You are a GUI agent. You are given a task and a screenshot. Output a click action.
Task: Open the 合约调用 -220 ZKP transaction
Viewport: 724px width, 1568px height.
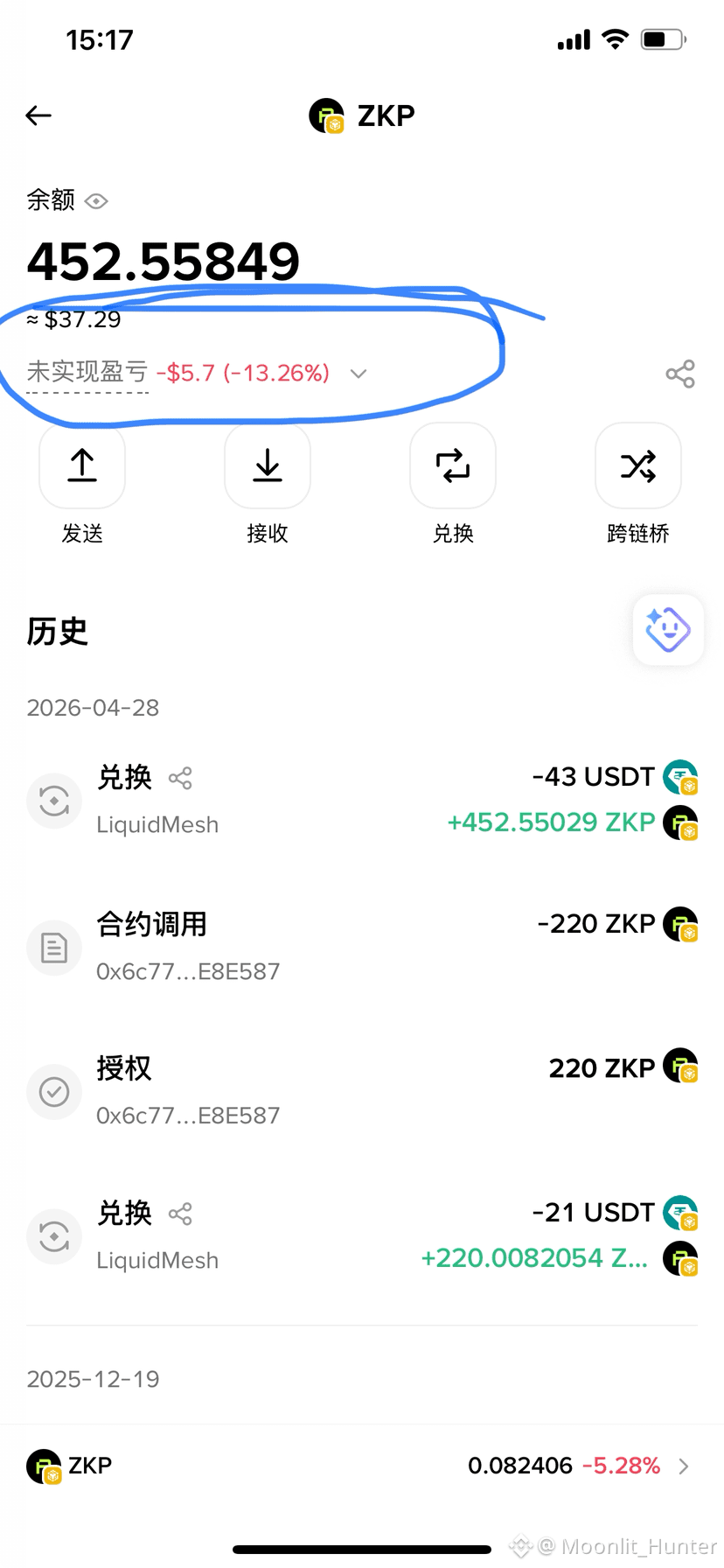click(x=362, y=947)
